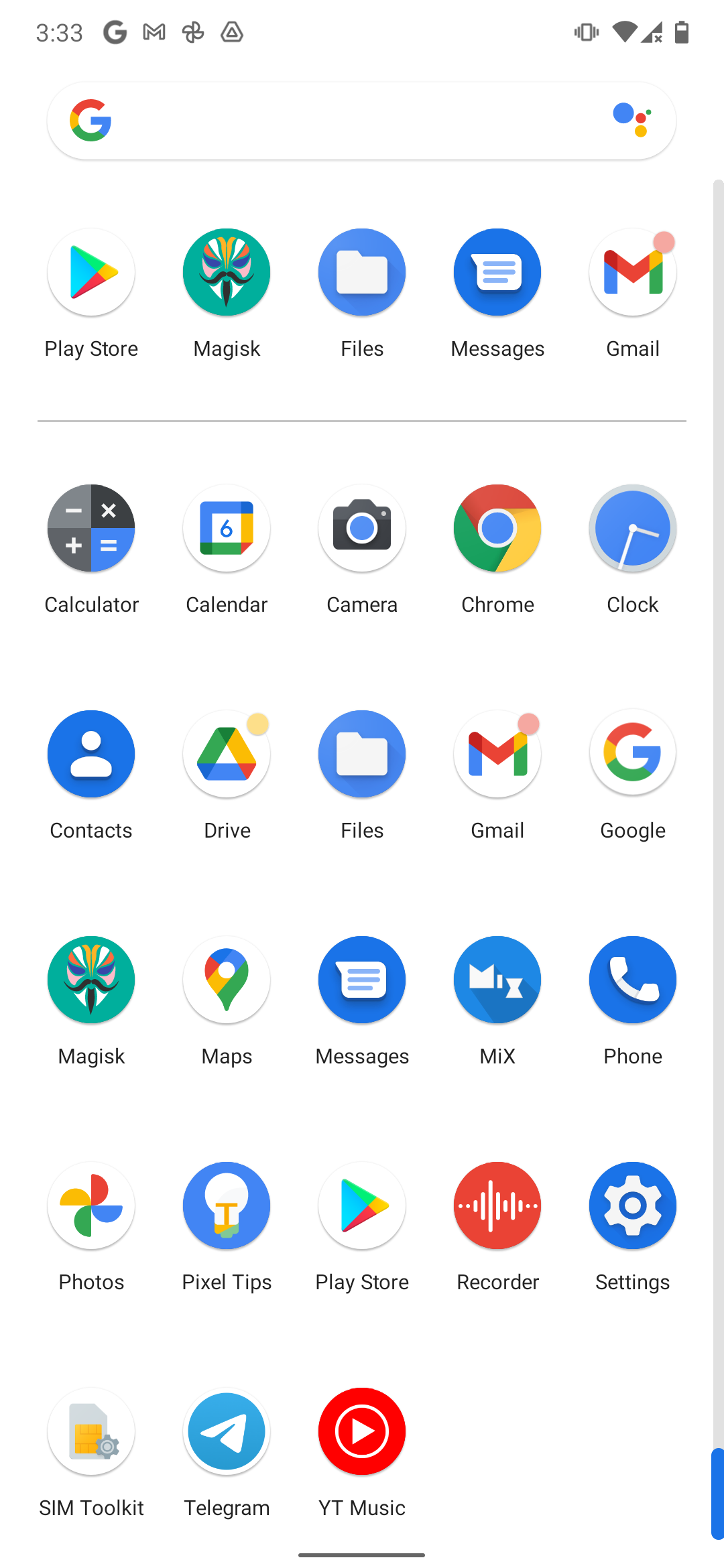Open the Phone dialer app
Image resolution: width=724 pixels, height=1568 pixels.
(x=632, y=980)
